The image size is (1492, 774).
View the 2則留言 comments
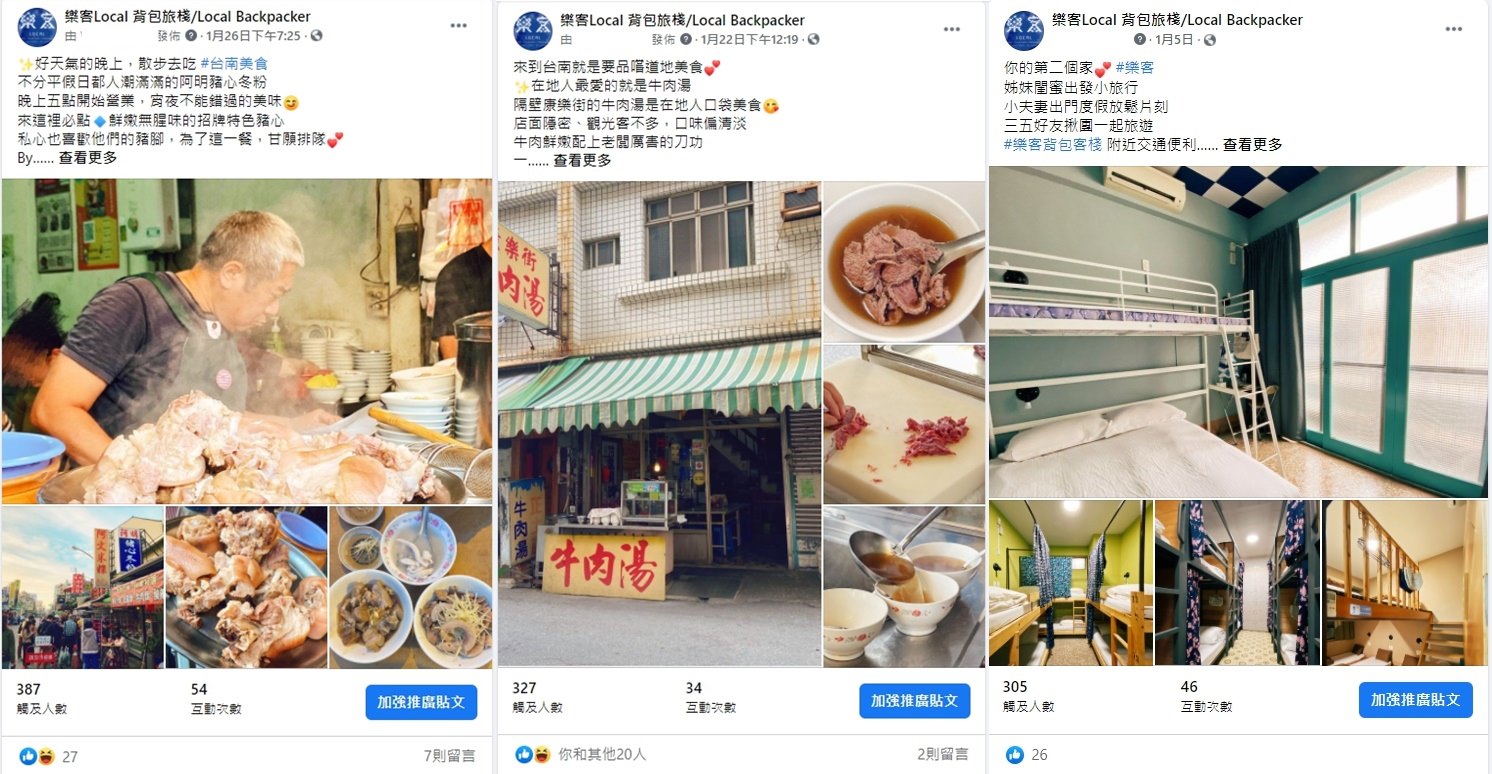tap(942, 754)
